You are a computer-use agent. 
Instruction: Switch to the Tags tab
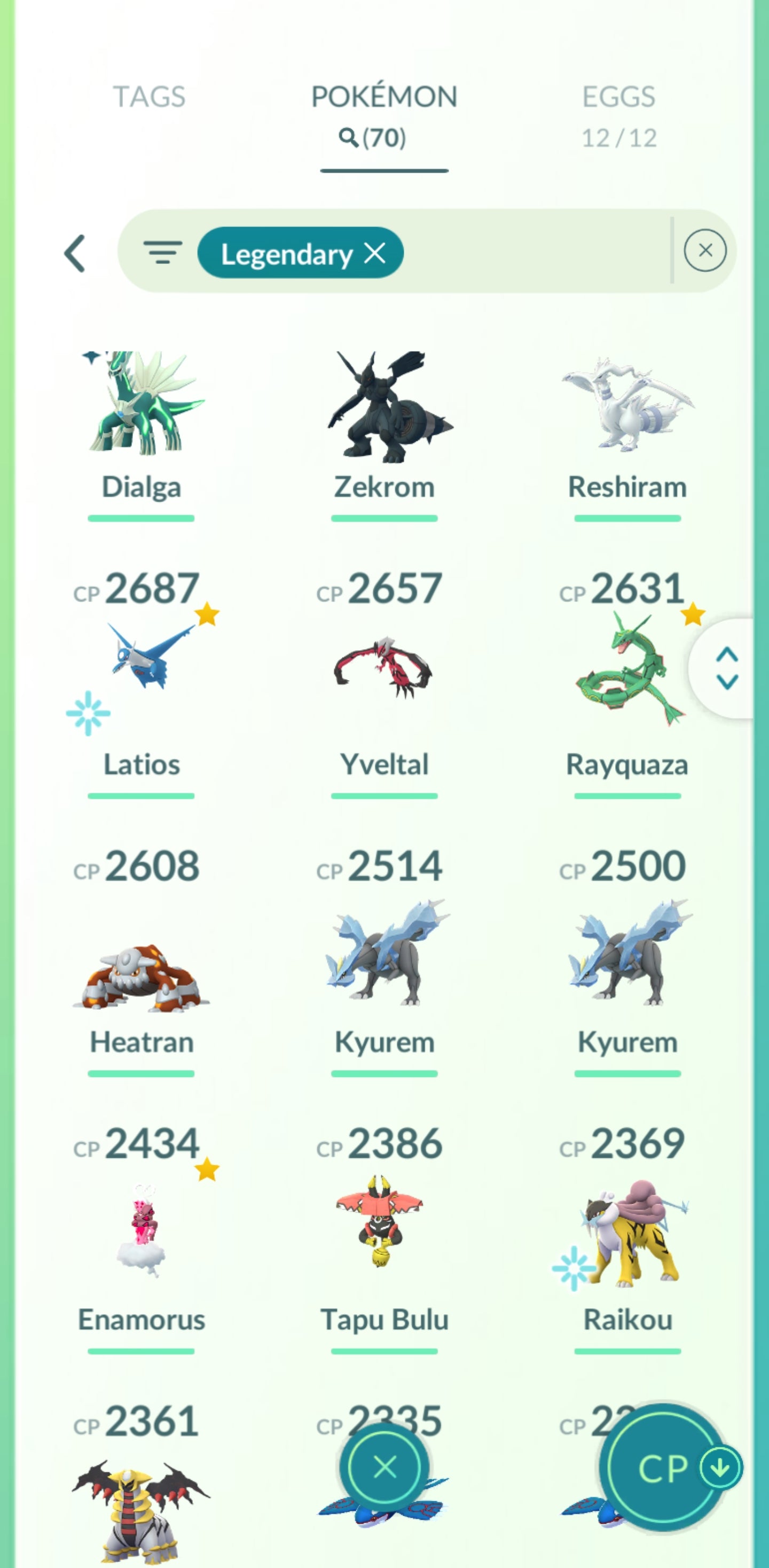point(149,97)
